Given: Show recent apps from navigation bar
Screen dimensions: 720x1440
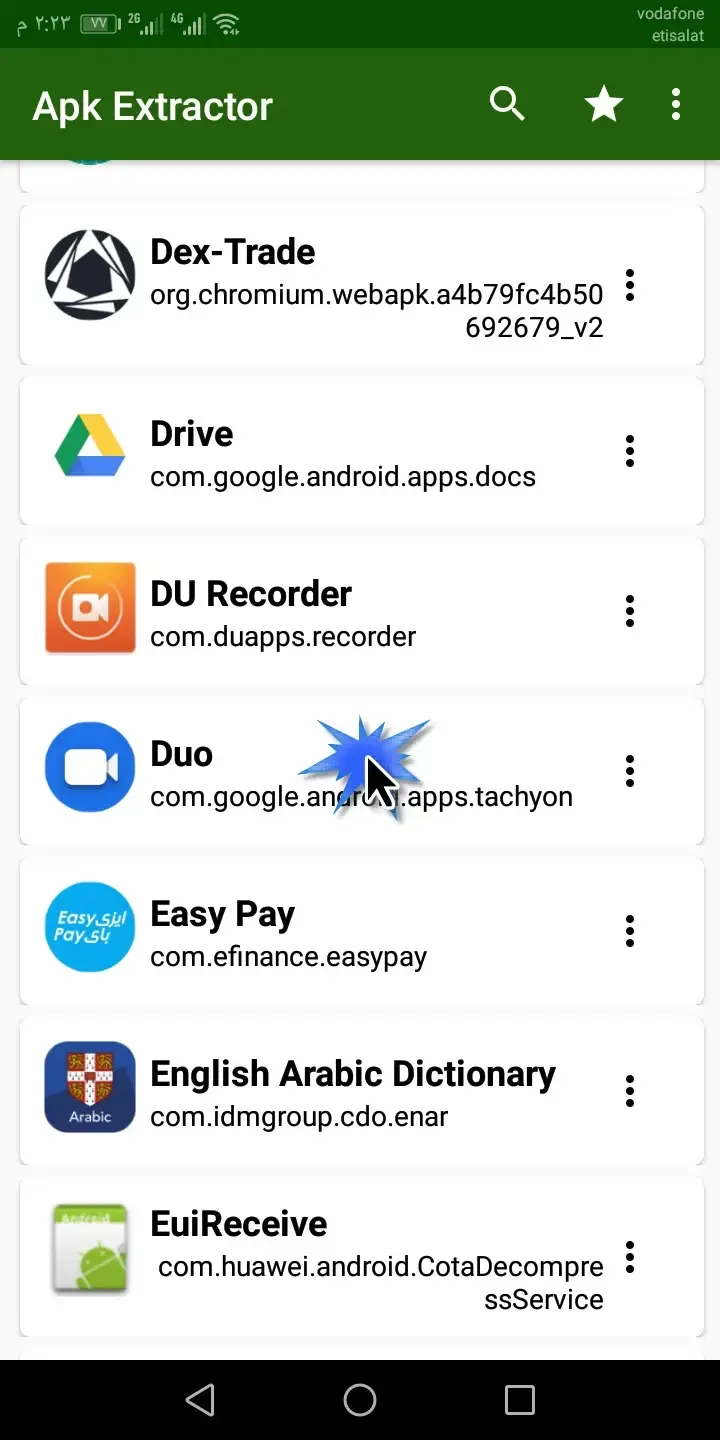Looking at the screenshot, I should pos(519,1400).
